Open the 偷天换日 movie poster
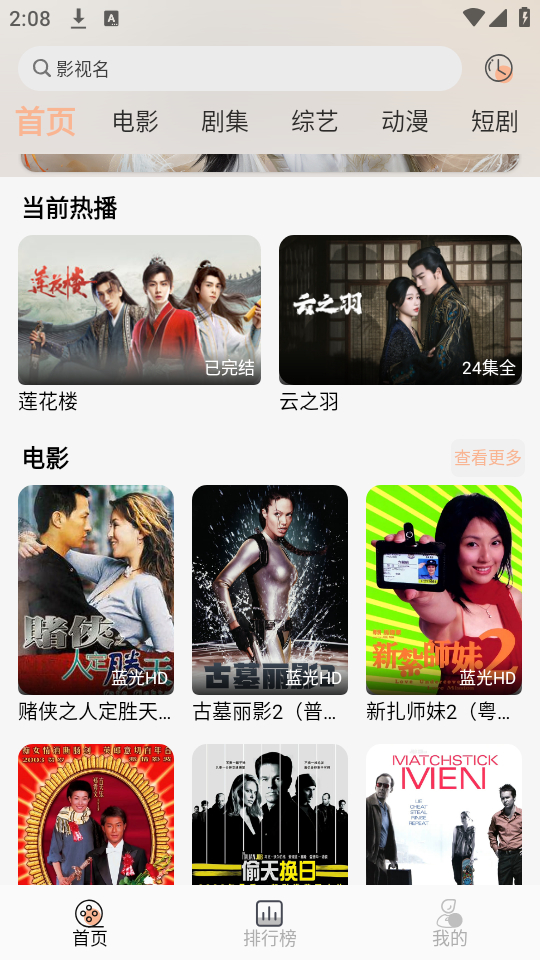The height and width of the screenshot is (960, 540). click(270, 814)
